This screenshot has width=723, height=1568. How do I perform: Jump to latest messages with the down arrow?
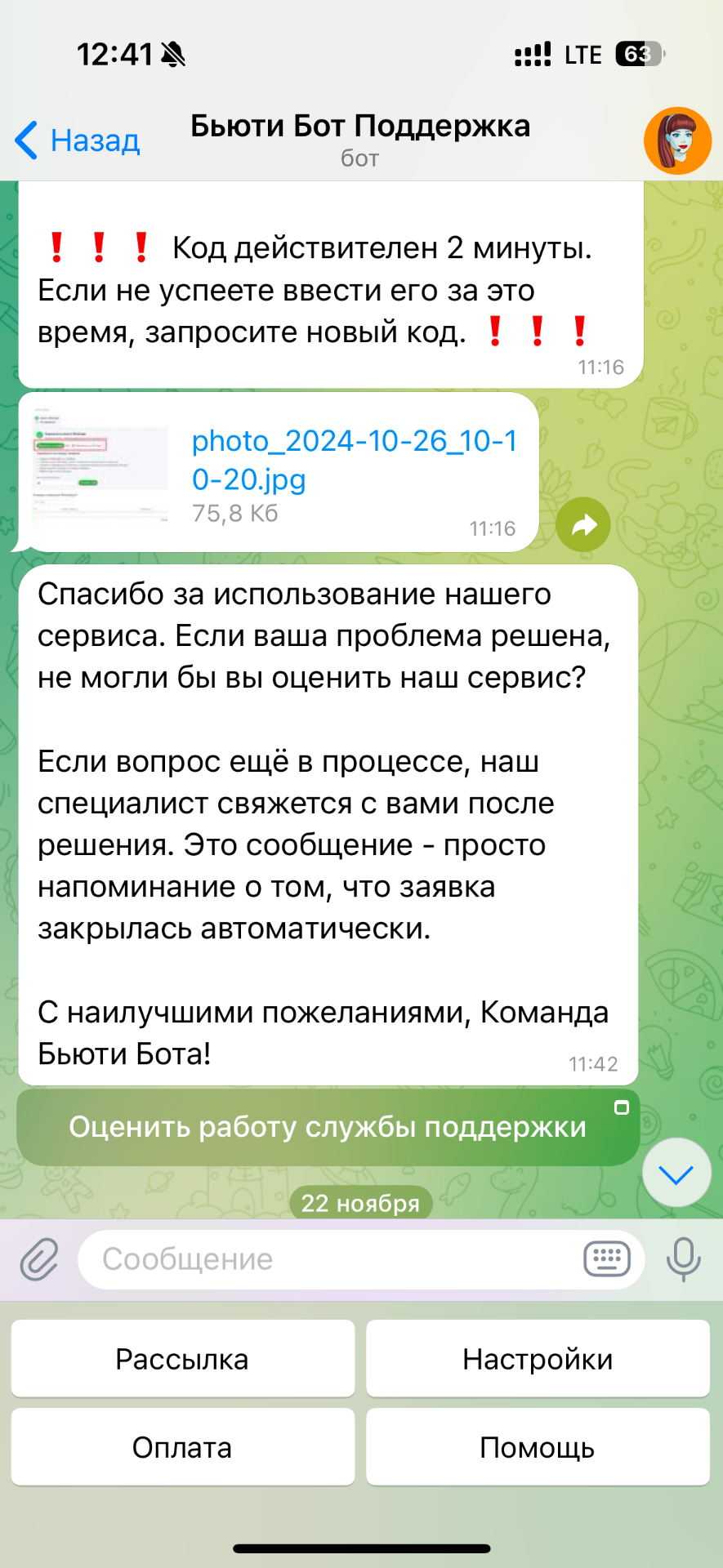676,1173
